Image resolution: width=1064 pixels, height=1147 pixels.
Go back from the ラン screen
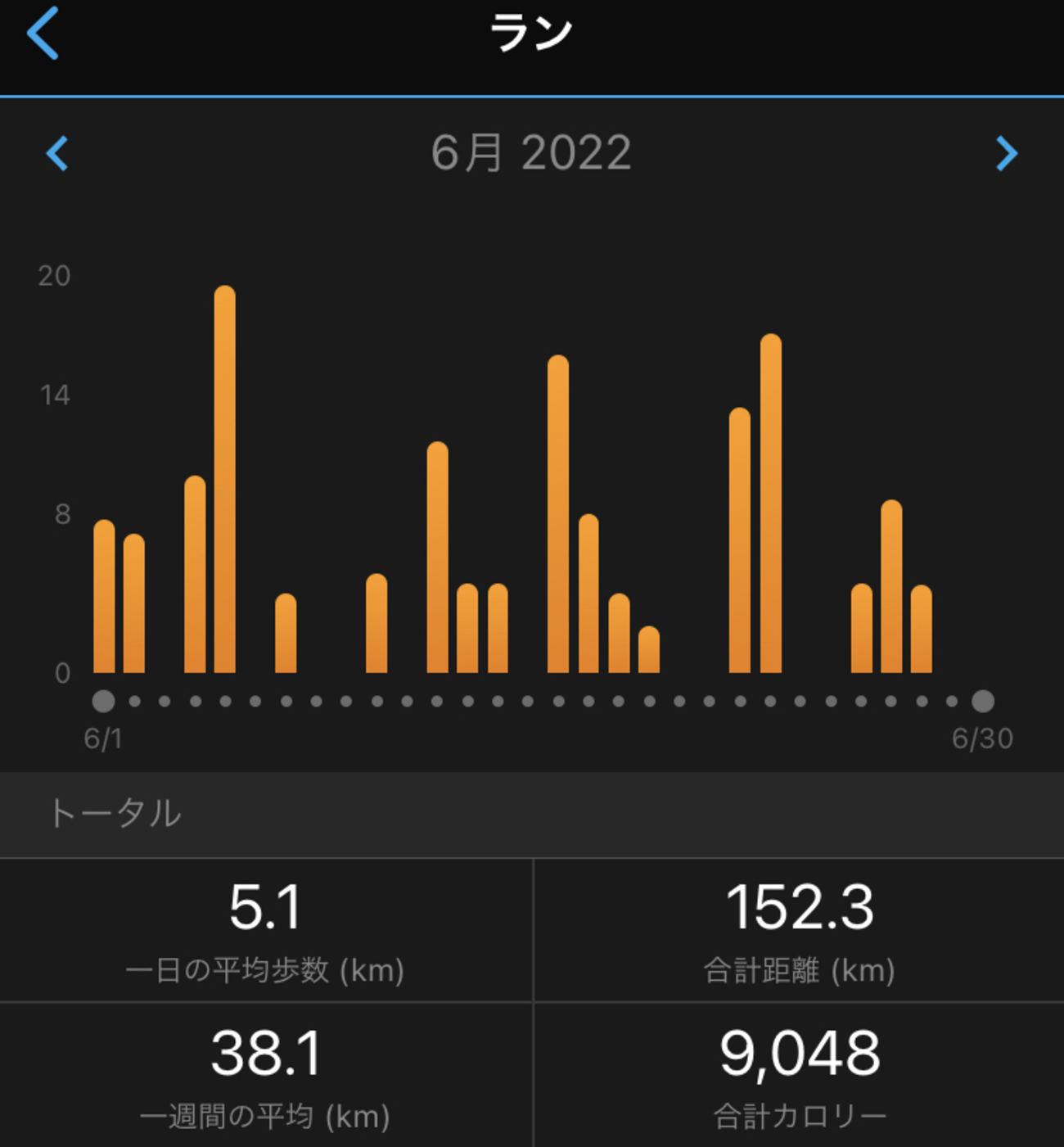click(x=43, y=34)
